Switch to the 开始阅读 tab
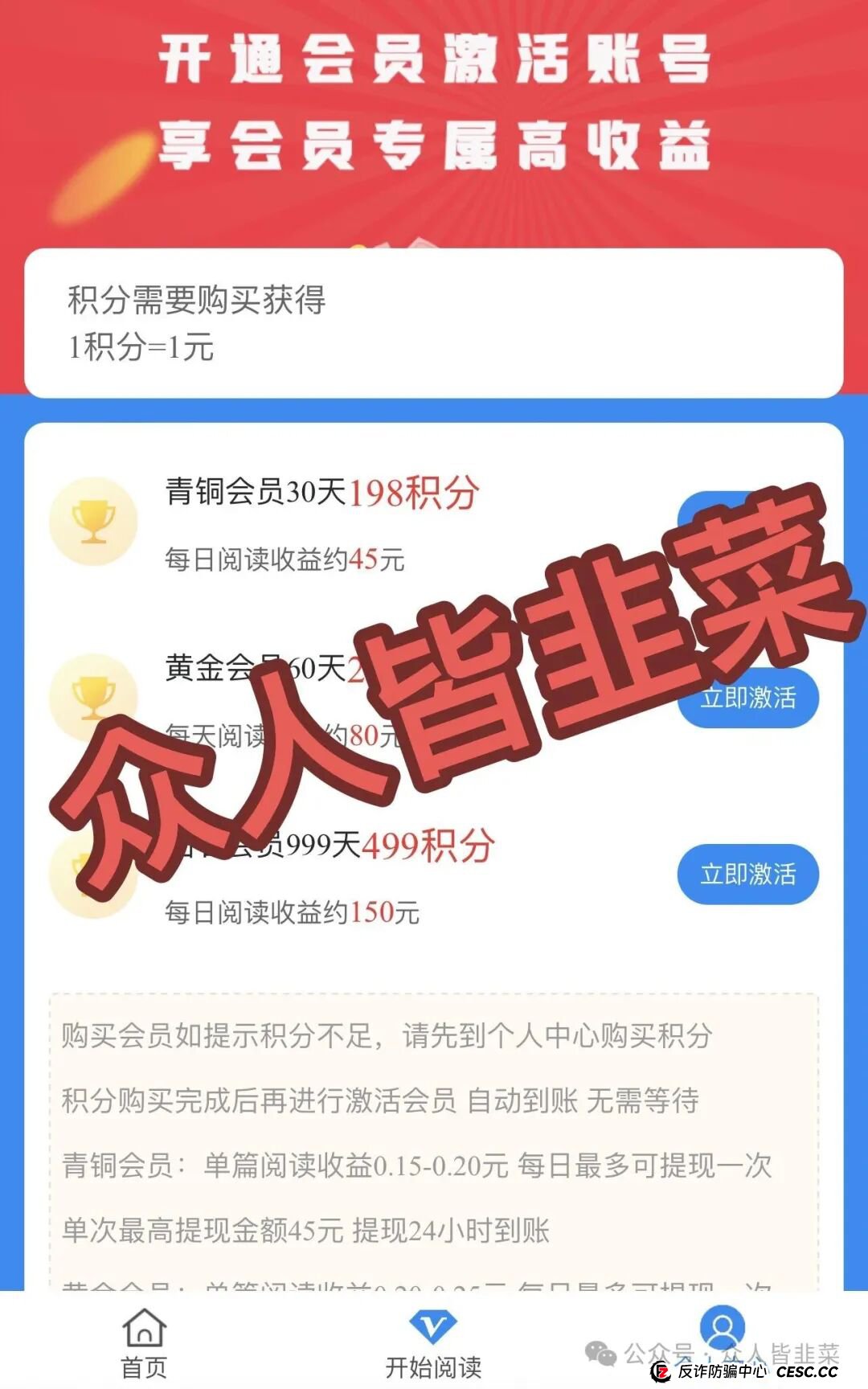 click(x=432, y=1345)
